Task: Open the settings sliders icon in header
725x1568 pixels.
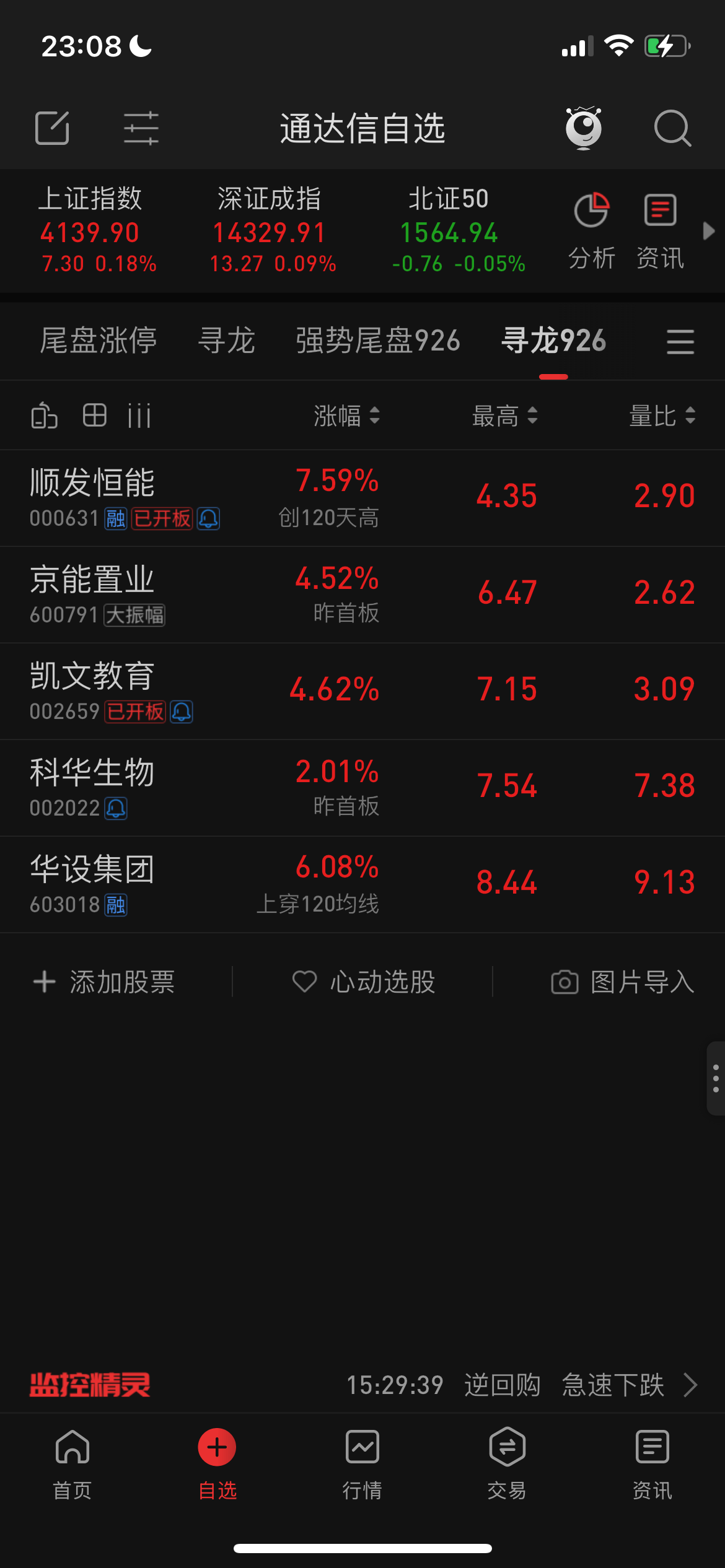Action: pyautogui.click(x=139, y=128)
